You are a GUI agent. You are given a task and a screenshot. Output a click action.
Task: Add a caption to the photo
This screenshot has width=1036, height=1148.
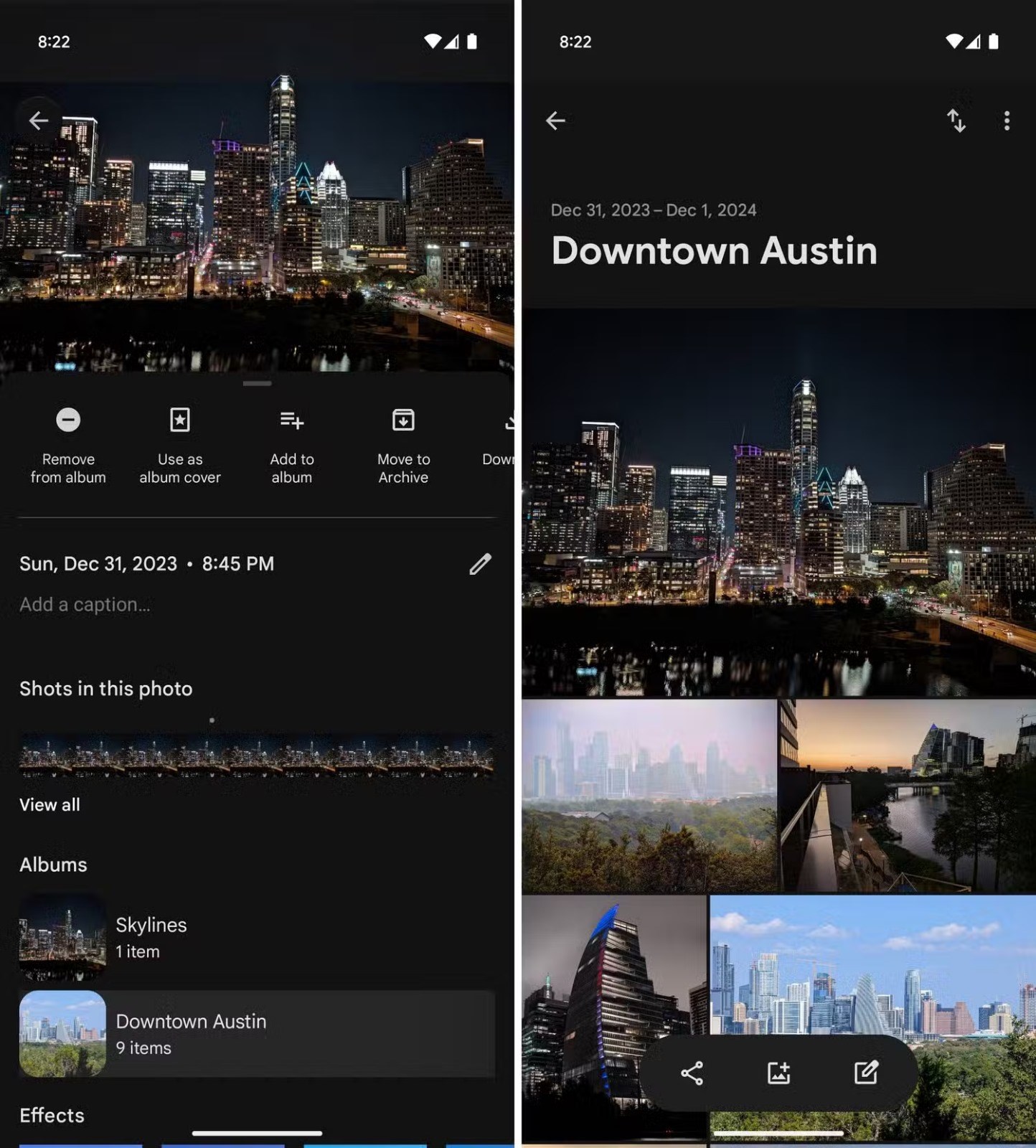click(85, 605)
